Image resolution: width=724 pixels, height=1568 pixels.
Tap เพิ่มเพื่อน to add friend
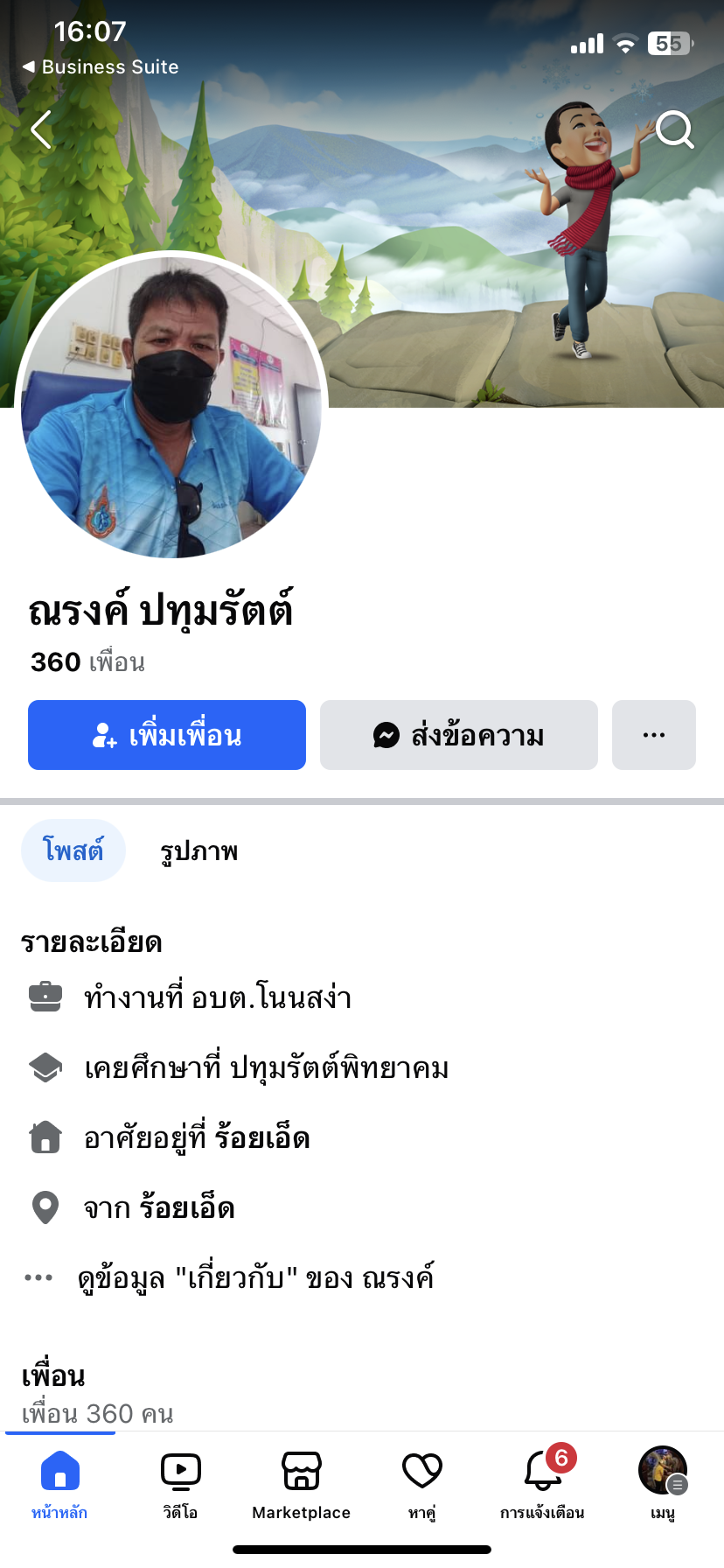point(167,735)
